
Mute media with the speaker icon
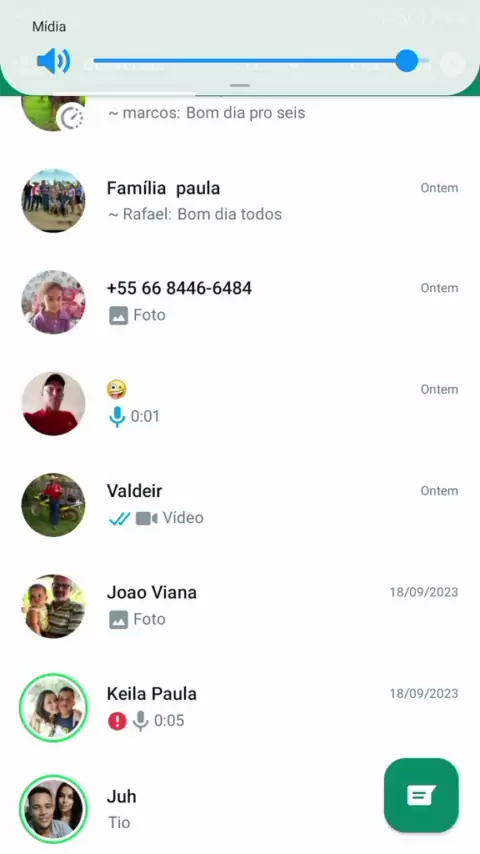[x=53, y=61]
